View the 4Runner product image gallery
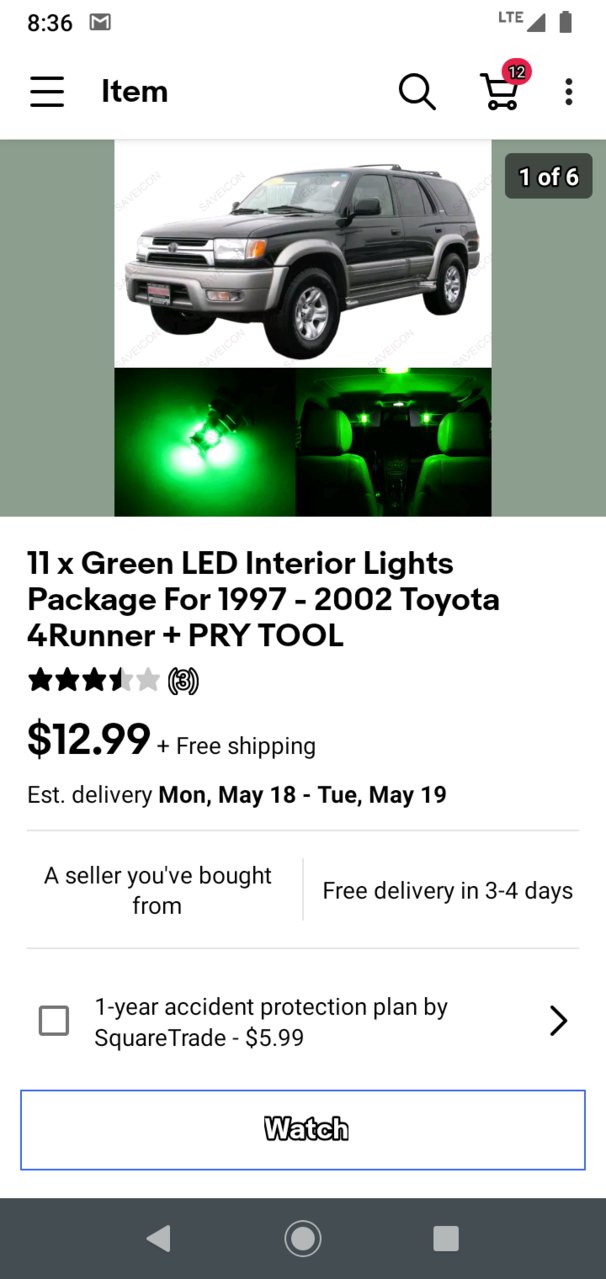This screenshot has width=606, height=1279. click(x=303, y=328)
